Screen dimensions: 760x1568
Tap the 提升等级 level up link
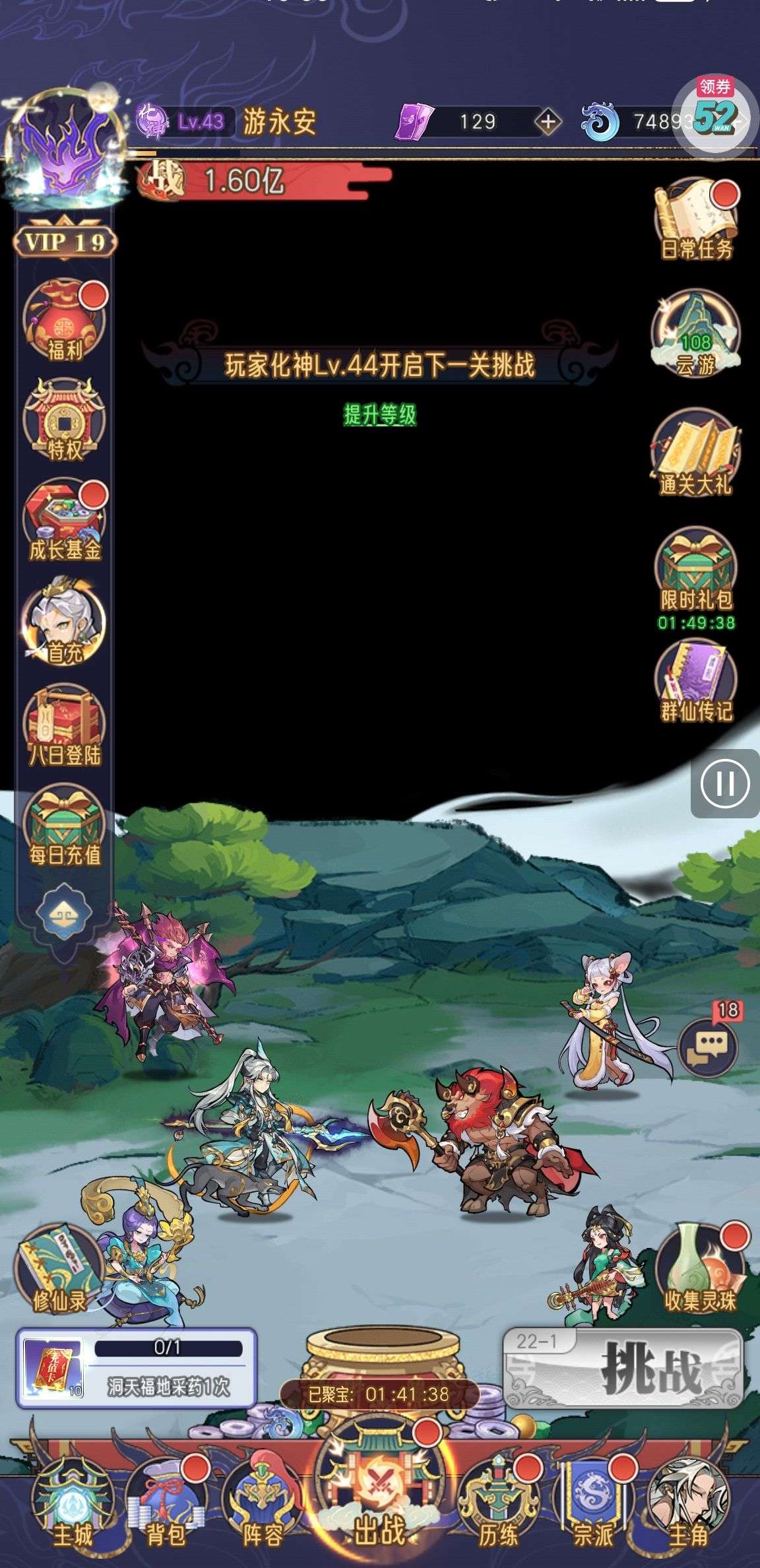point(380,415)
